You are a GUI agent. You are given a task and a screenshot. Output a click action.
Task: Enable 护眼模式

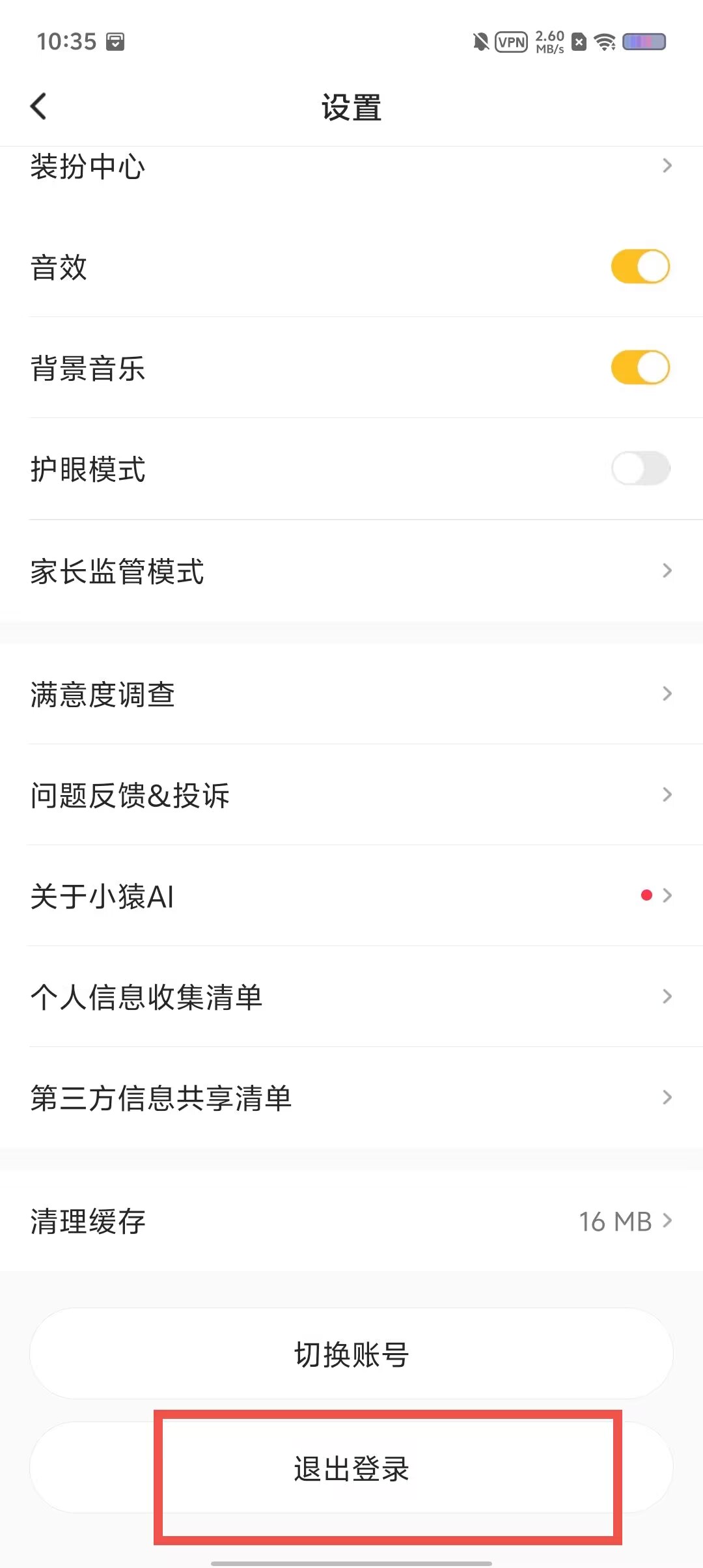pos(641,468)
